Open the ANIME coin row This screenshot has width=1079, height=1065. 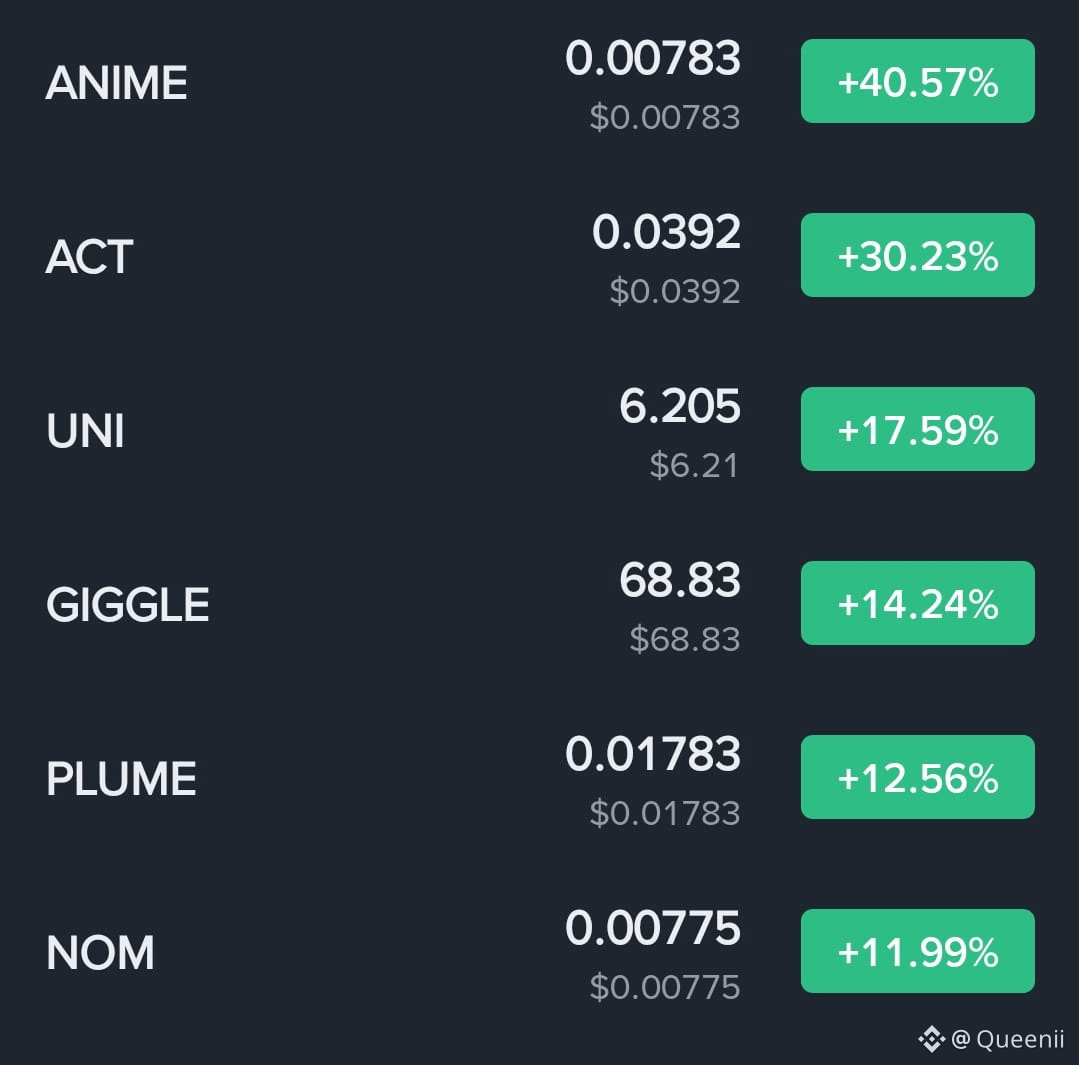click(540, 82)
